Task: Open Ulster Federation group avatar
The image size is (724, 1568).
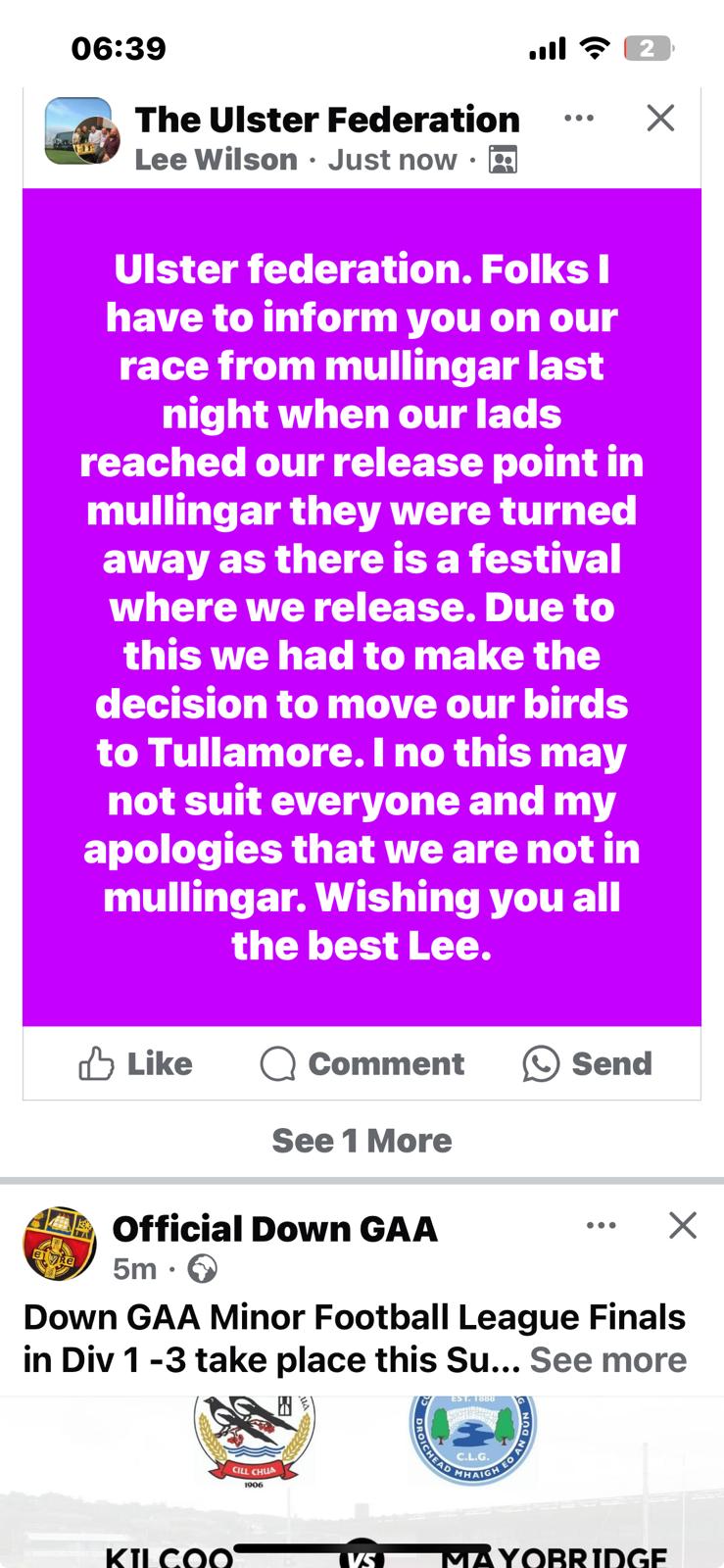Action: click(78, 131)
